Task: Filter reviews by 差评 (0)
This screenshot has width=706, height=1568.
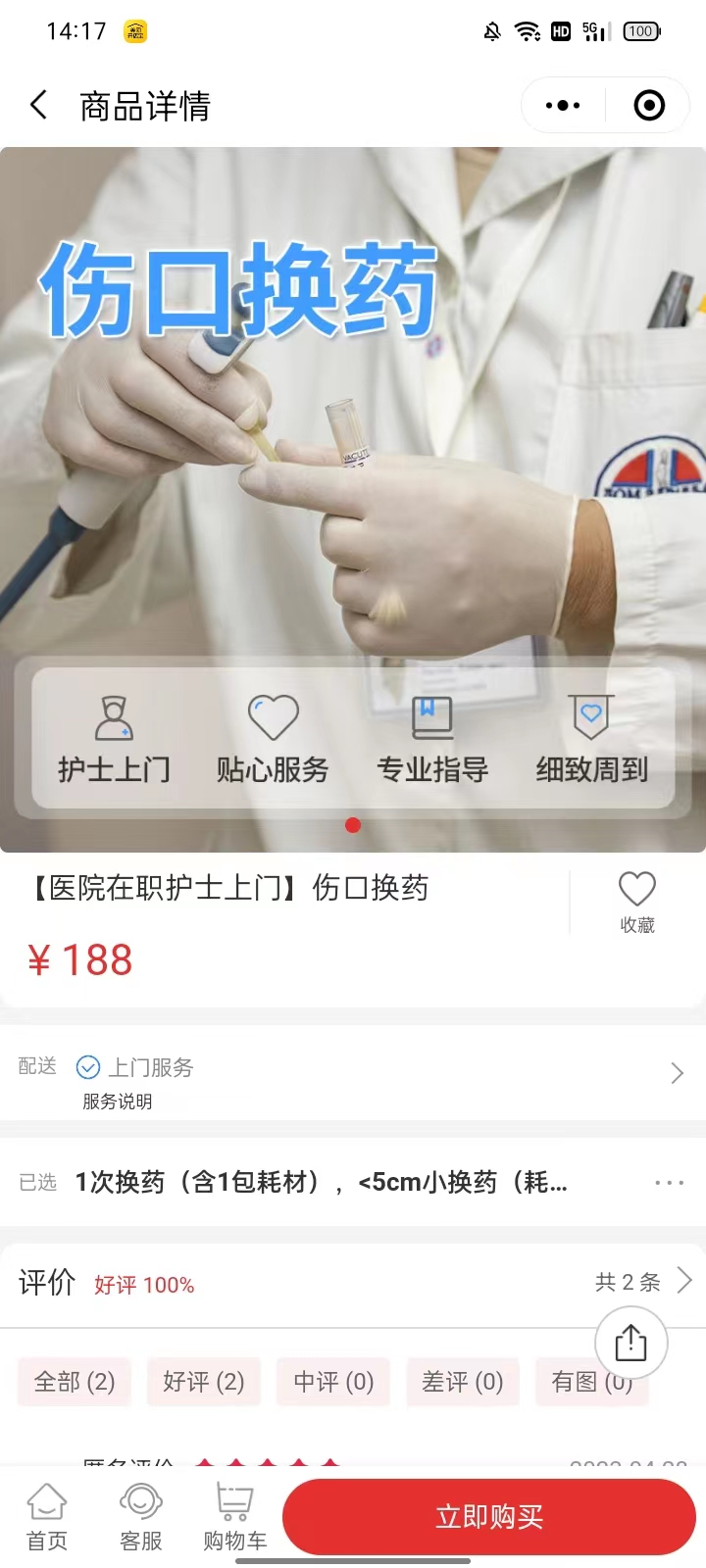Action: click(x=462, y=1382)
